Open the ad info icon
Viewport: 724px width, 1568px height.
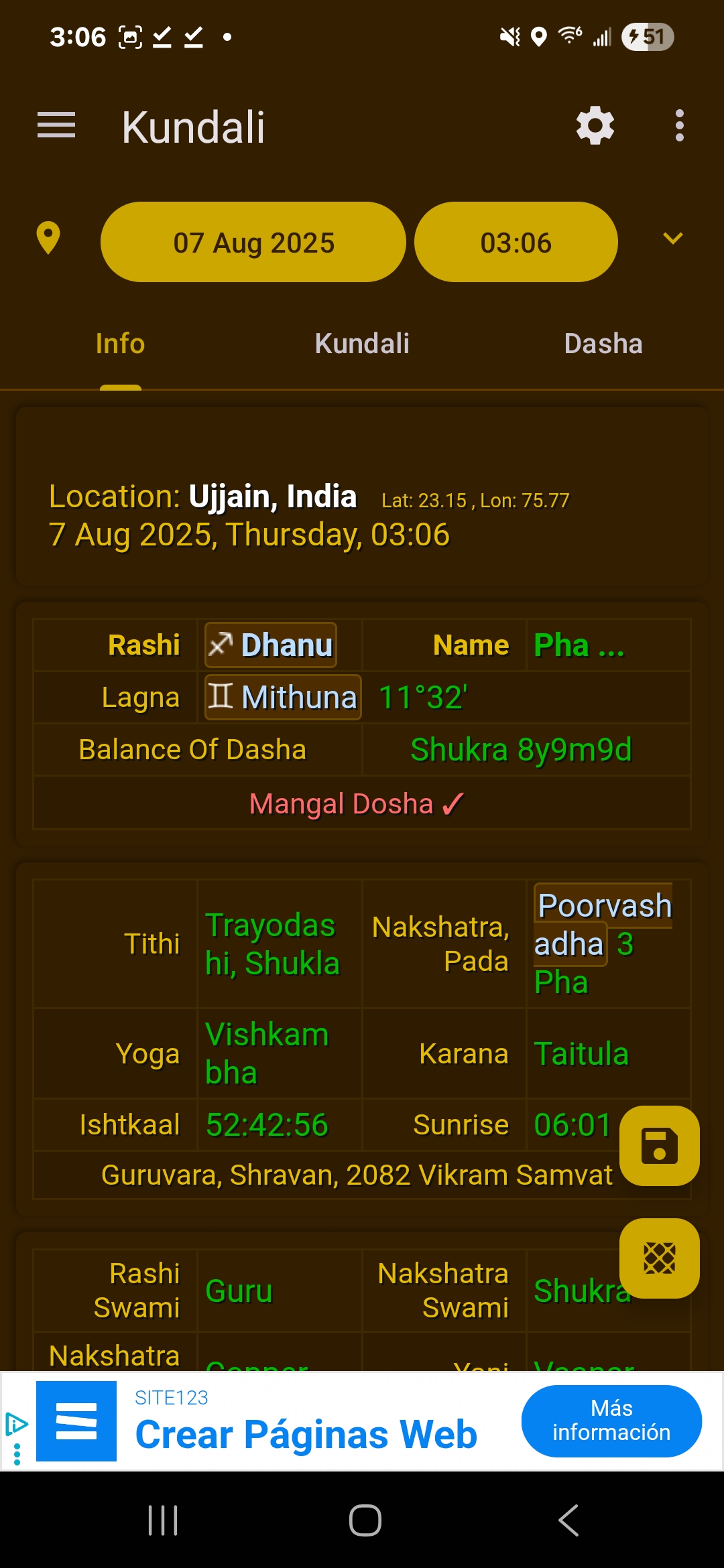click(16, 1424)
